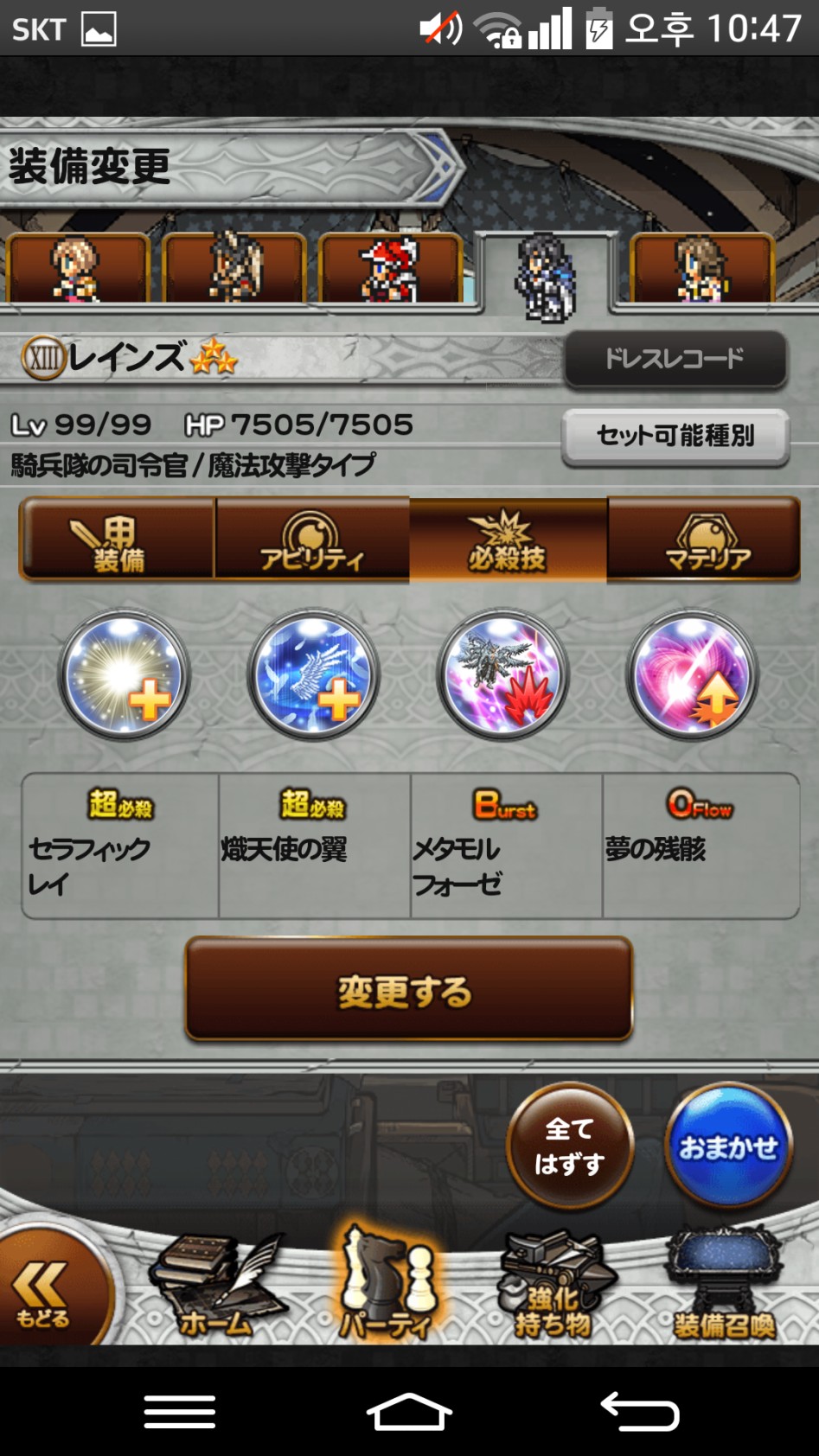Open the 強化 持ち物 menu
This screenshot has height=1456, width=819.
pos(553,1290)
